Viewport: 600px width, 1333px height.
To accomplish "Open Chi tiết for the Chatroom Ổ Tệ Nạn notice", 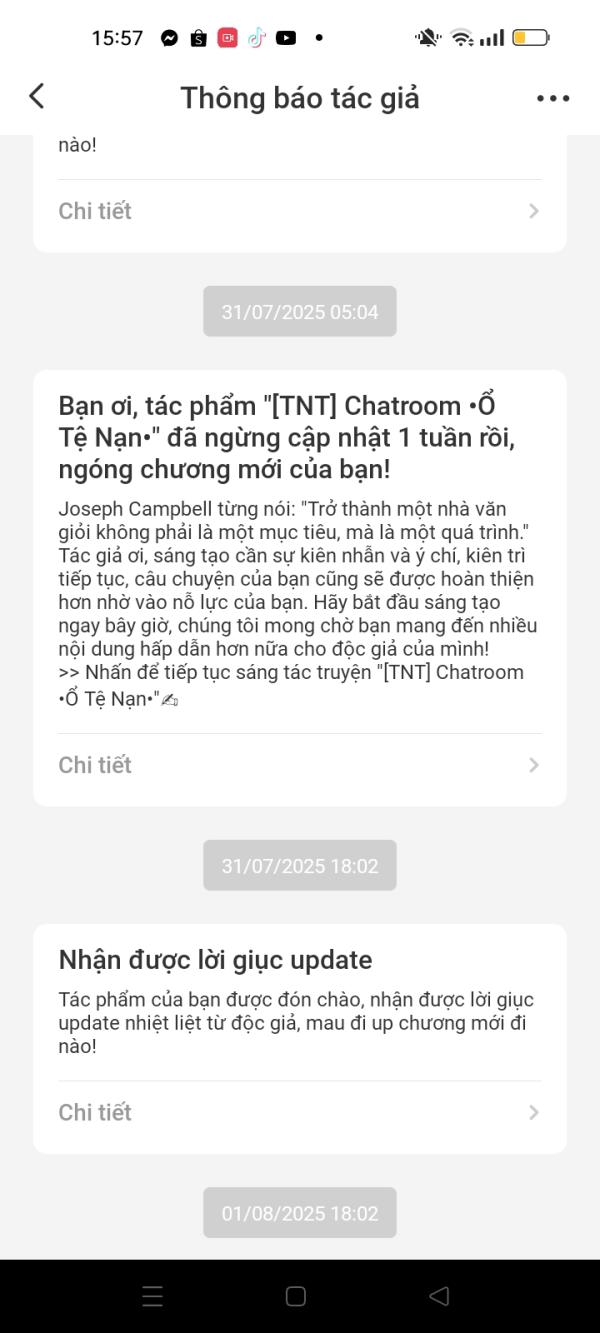I will tap(299, 765).
